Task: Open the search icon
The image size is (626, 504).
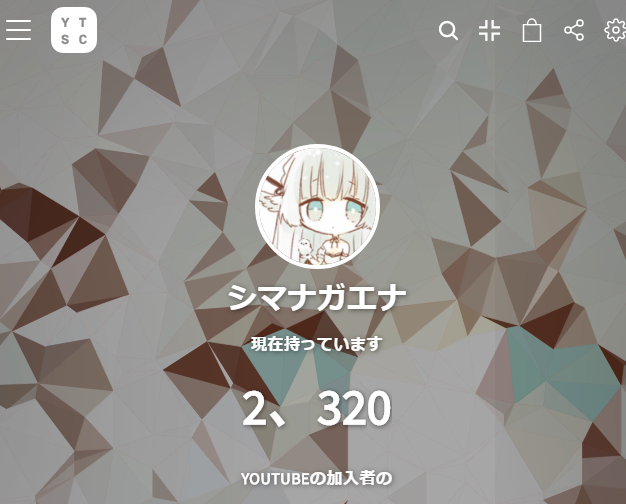Action: click(448, 30)
